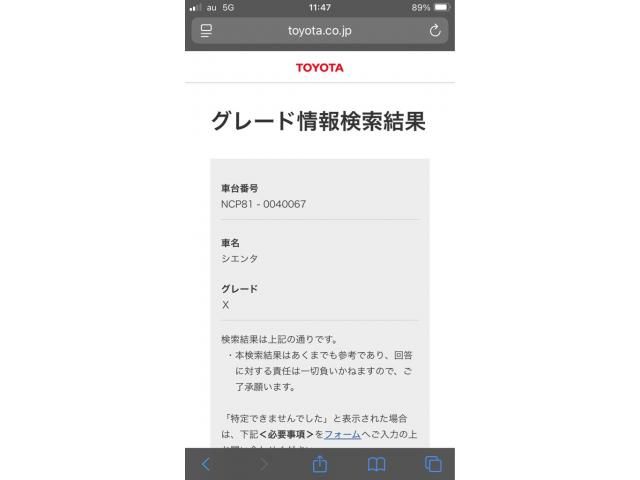Show all open tabs
The height and width of the screenshot is (480, 640).
(433, 464)
